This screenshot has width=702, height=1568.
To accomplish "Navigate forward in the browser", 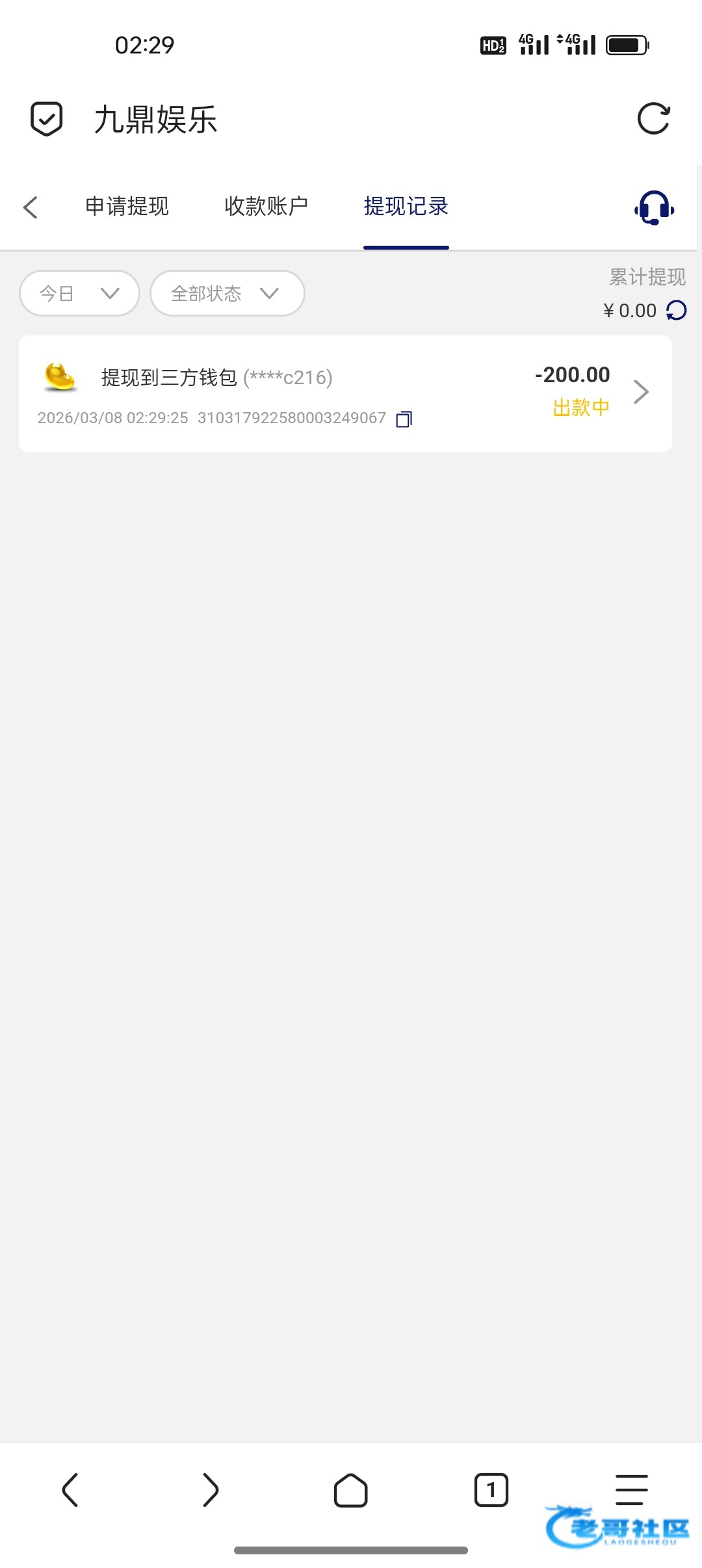I will pyautogui.click(x=211, y=1490).
